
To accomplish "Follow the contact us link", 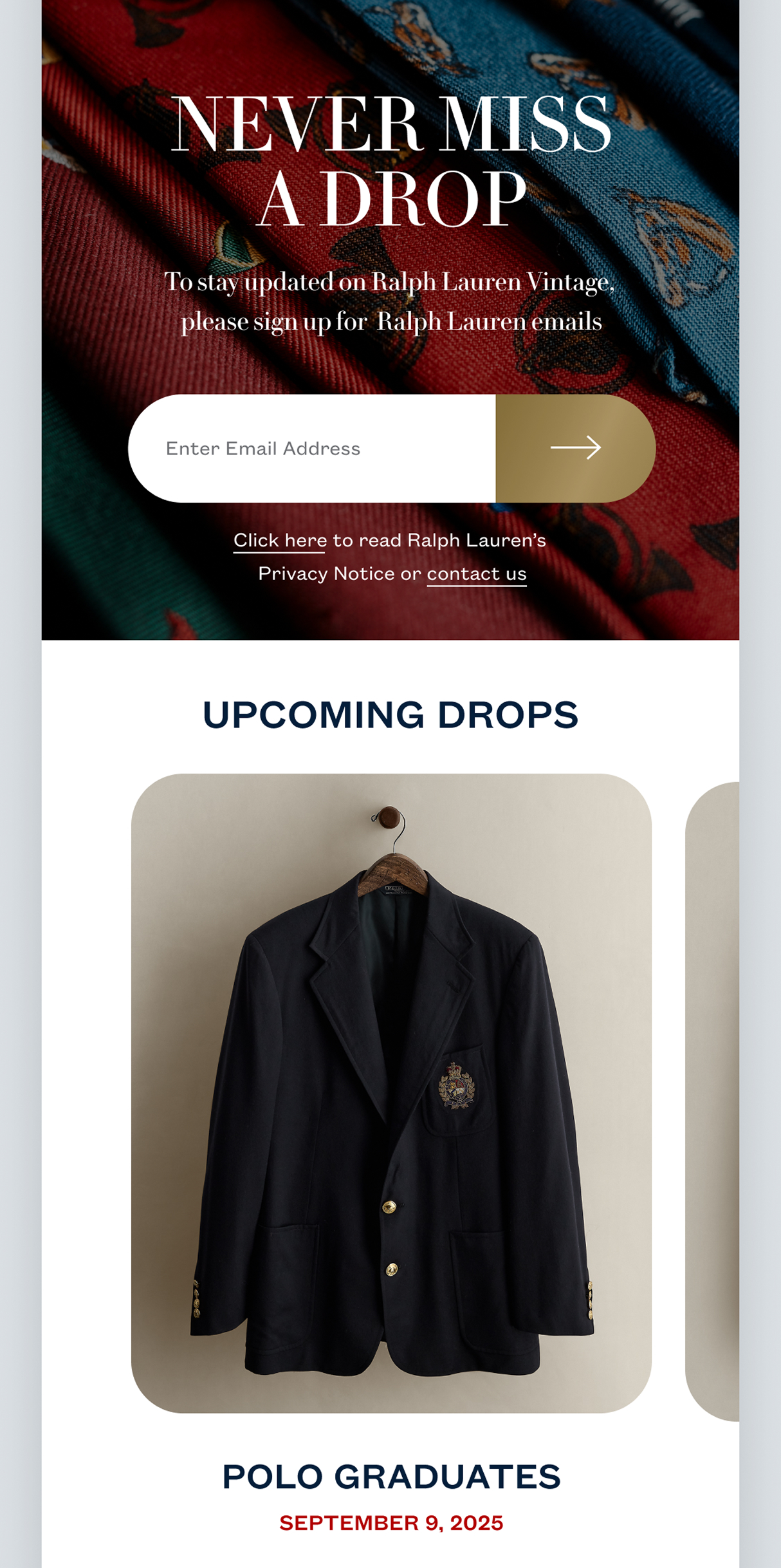I will (477, 574).
